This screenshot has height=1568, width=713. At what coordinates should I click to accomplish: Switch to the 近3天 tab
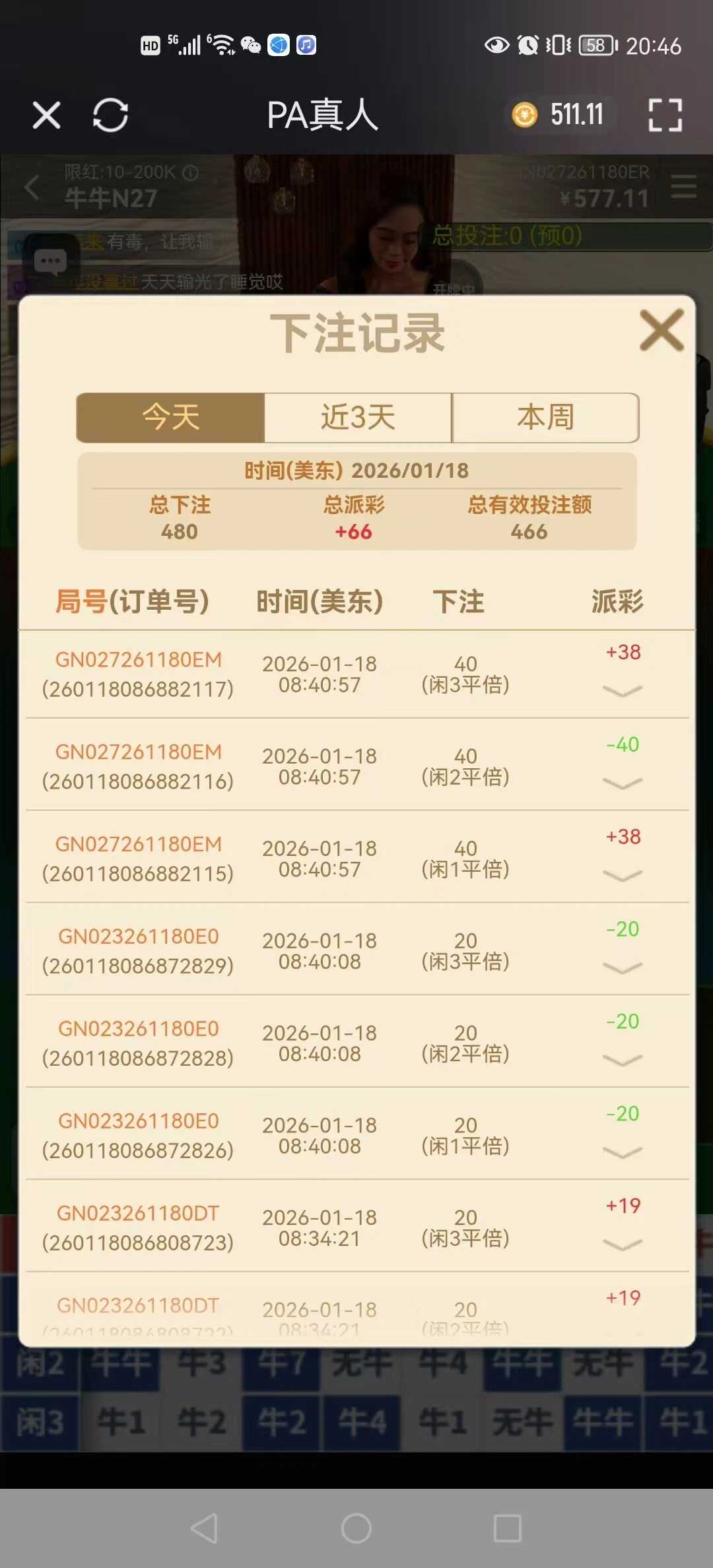(x=358, y=418)
